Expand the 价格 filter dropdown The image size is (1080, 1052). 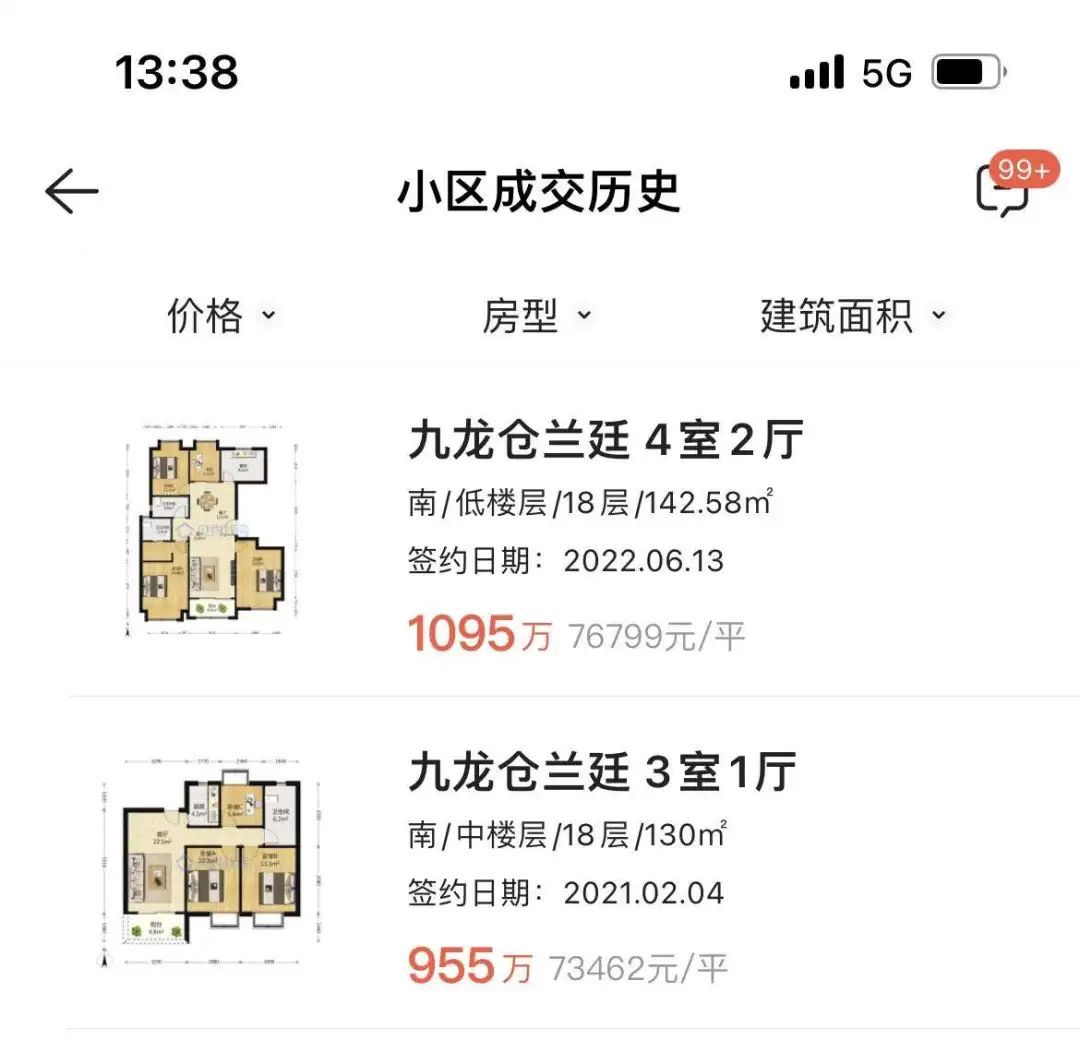220,317
